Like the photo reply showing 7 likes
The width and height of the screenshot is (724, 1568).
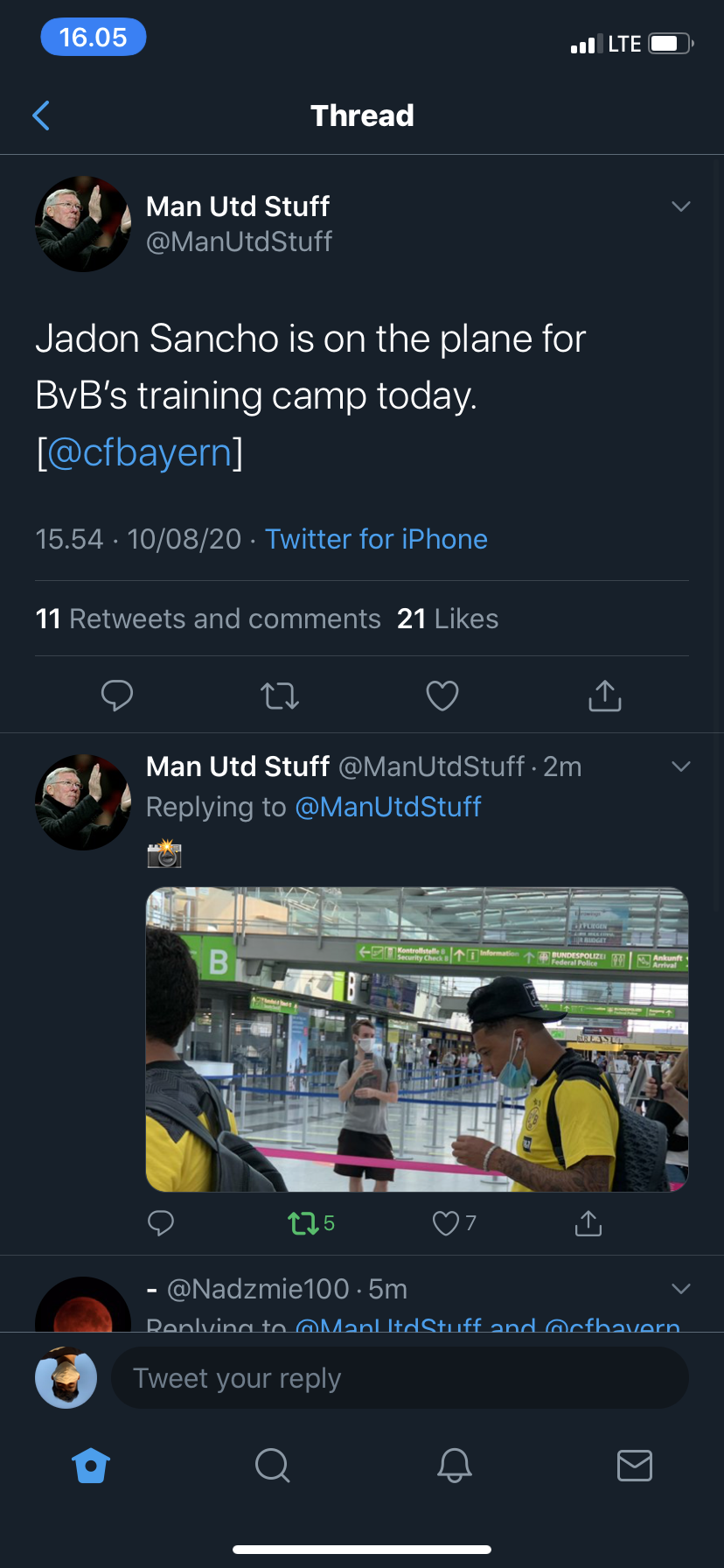(446, 1222)
